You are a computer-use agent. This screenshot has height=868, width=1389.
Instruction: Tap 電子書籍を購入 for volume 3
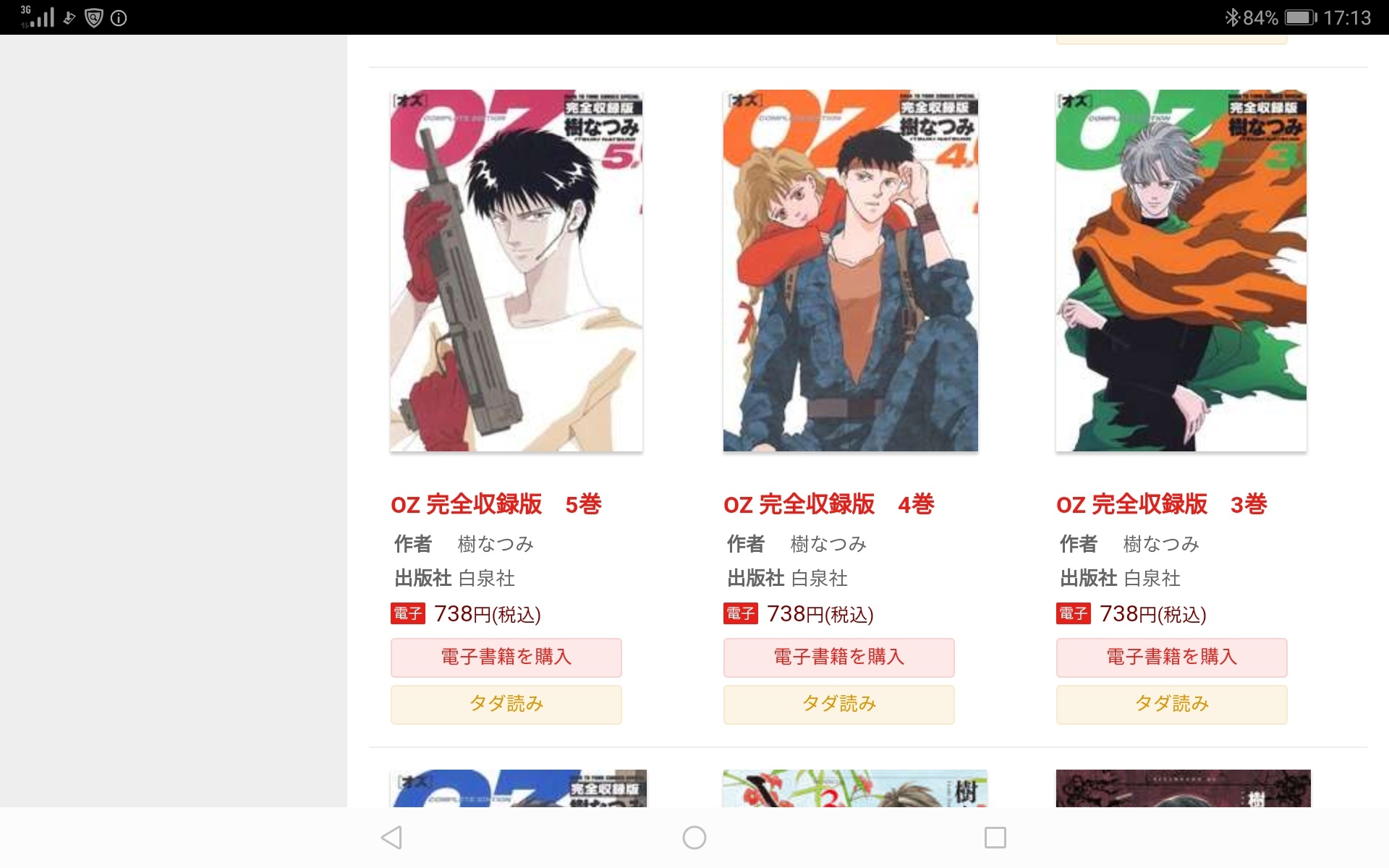tap(1171, 657)
